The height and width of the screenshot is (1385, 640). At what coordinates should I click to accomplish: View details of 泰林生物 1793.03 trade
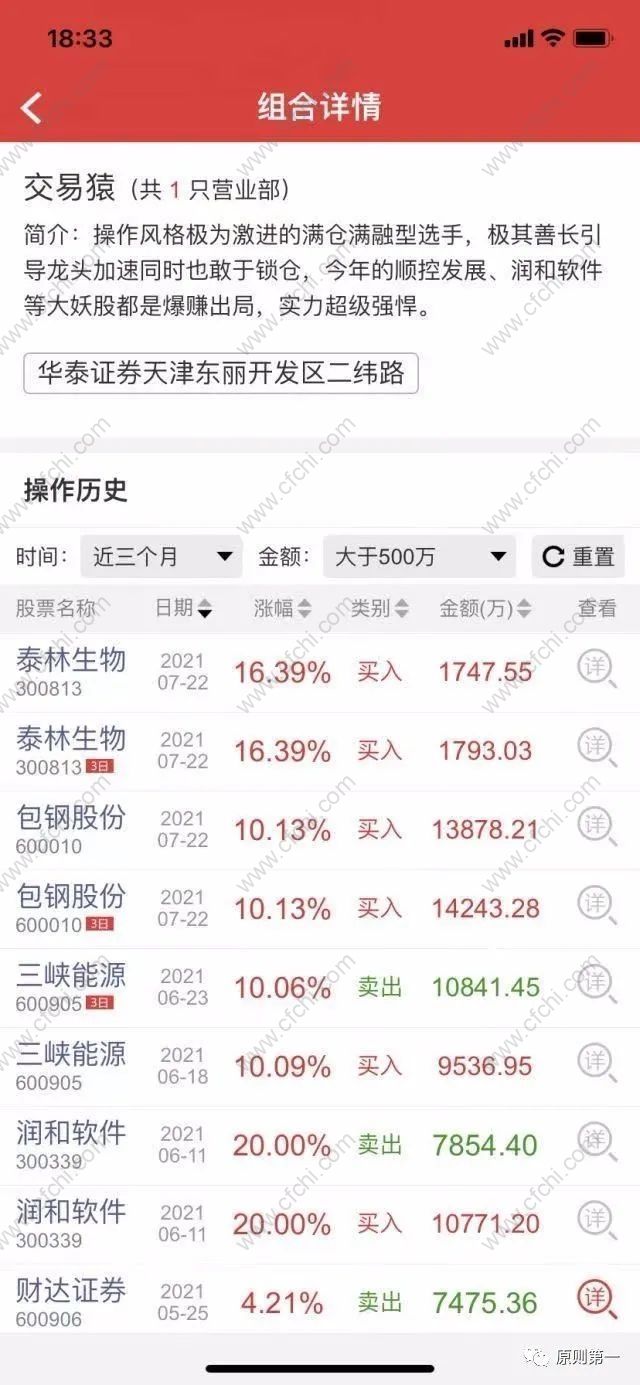point(596,747)
